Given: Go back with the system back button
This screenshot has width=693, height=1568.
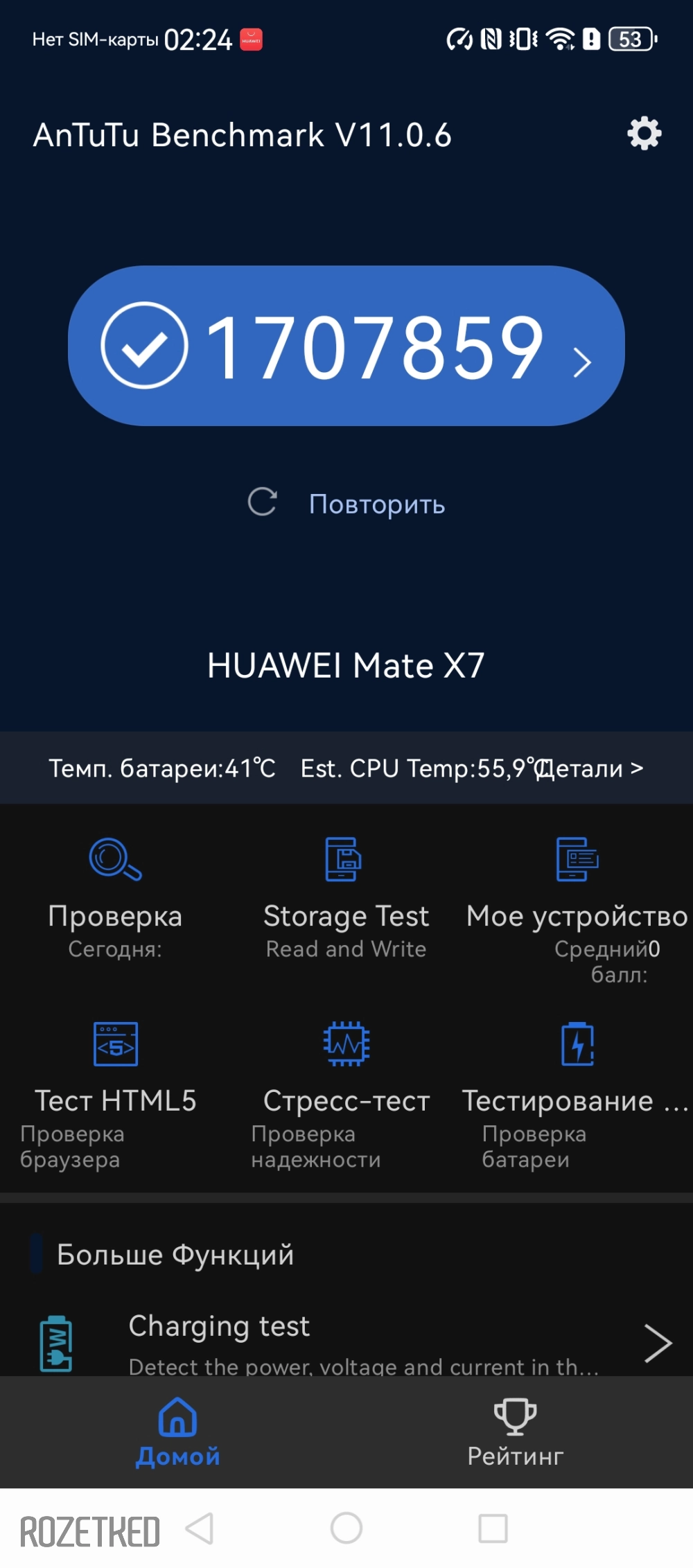Looking at the screenshot, I should point(200,1529).
